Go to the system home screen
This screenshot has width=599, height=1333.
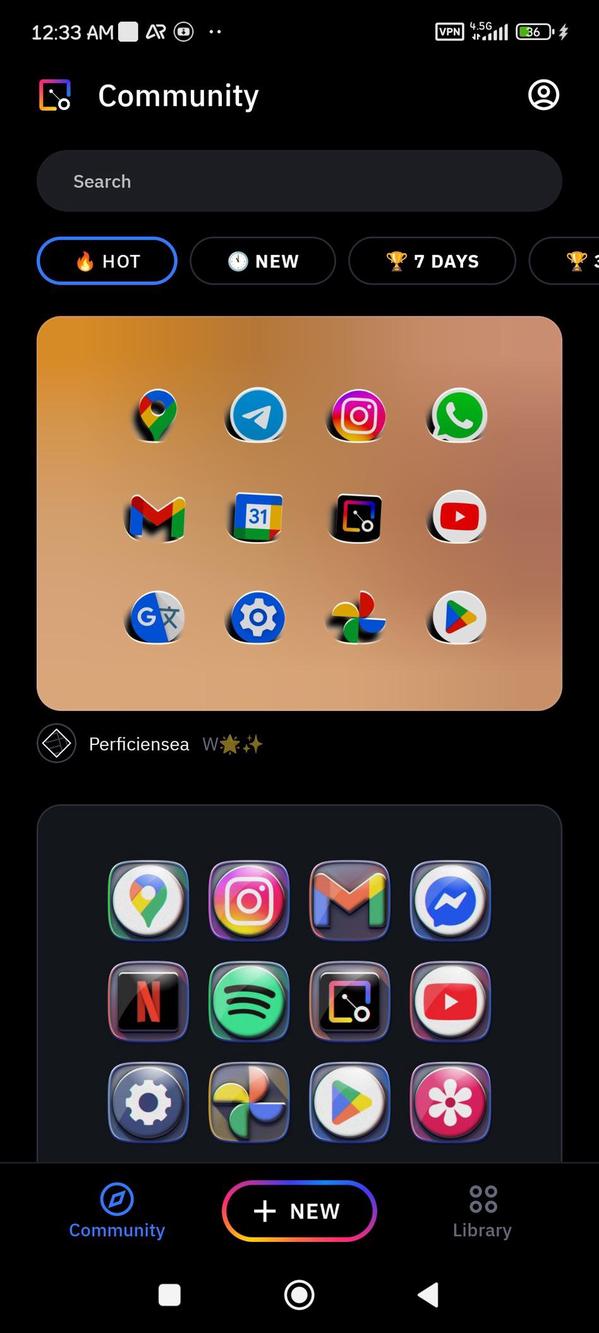[299, 1295]
